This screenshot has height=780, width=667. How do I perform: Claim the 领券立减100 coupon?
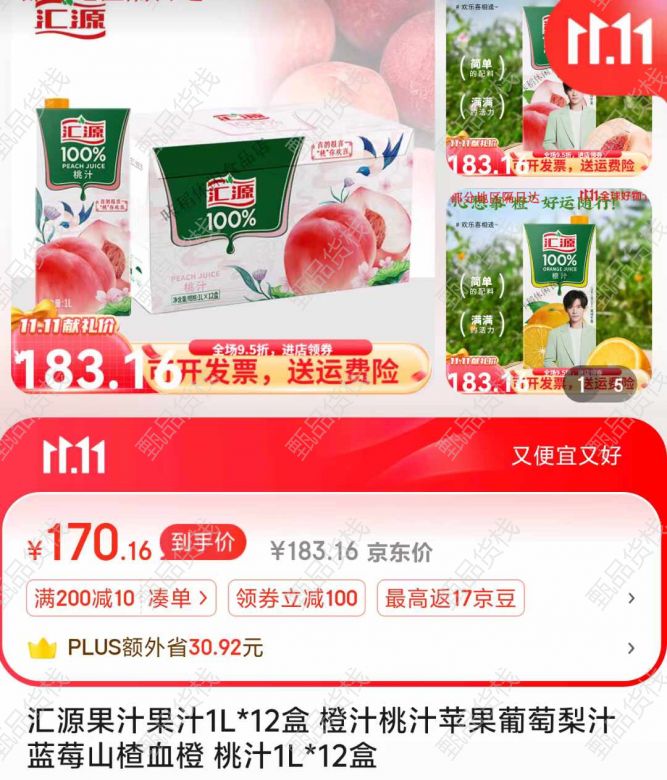pyautogui.click(x=297, y=599)
